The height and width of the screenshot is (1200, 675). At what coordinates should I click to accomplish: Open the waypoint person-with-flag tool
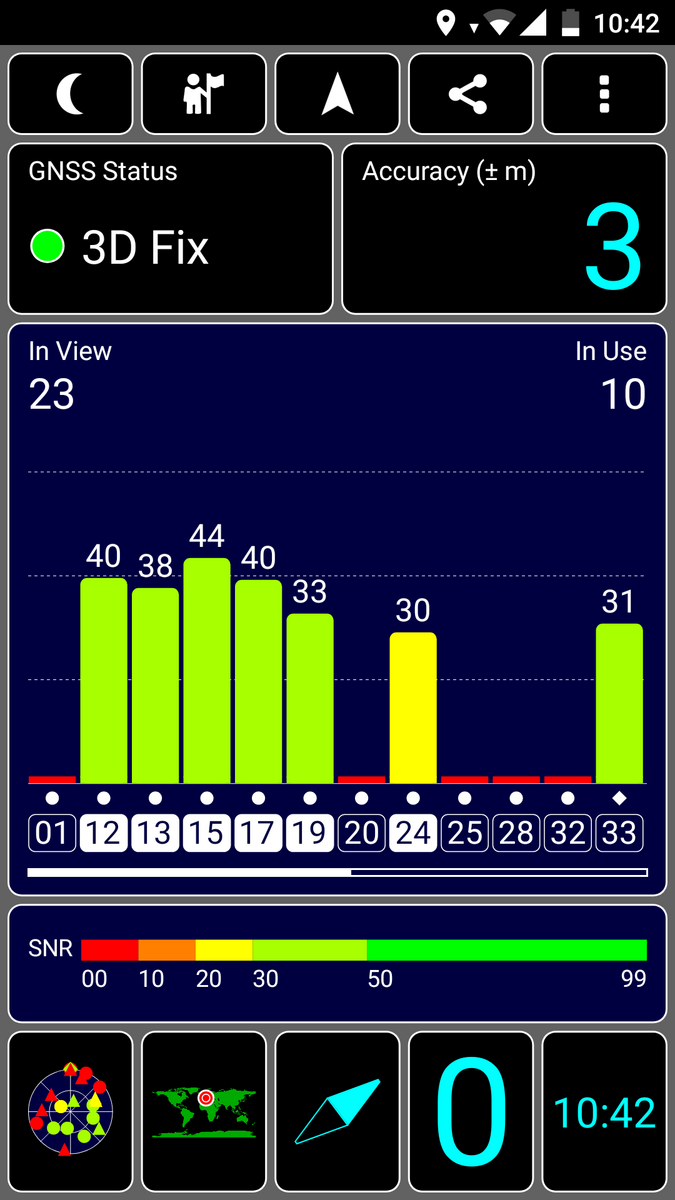pos(204,94)
